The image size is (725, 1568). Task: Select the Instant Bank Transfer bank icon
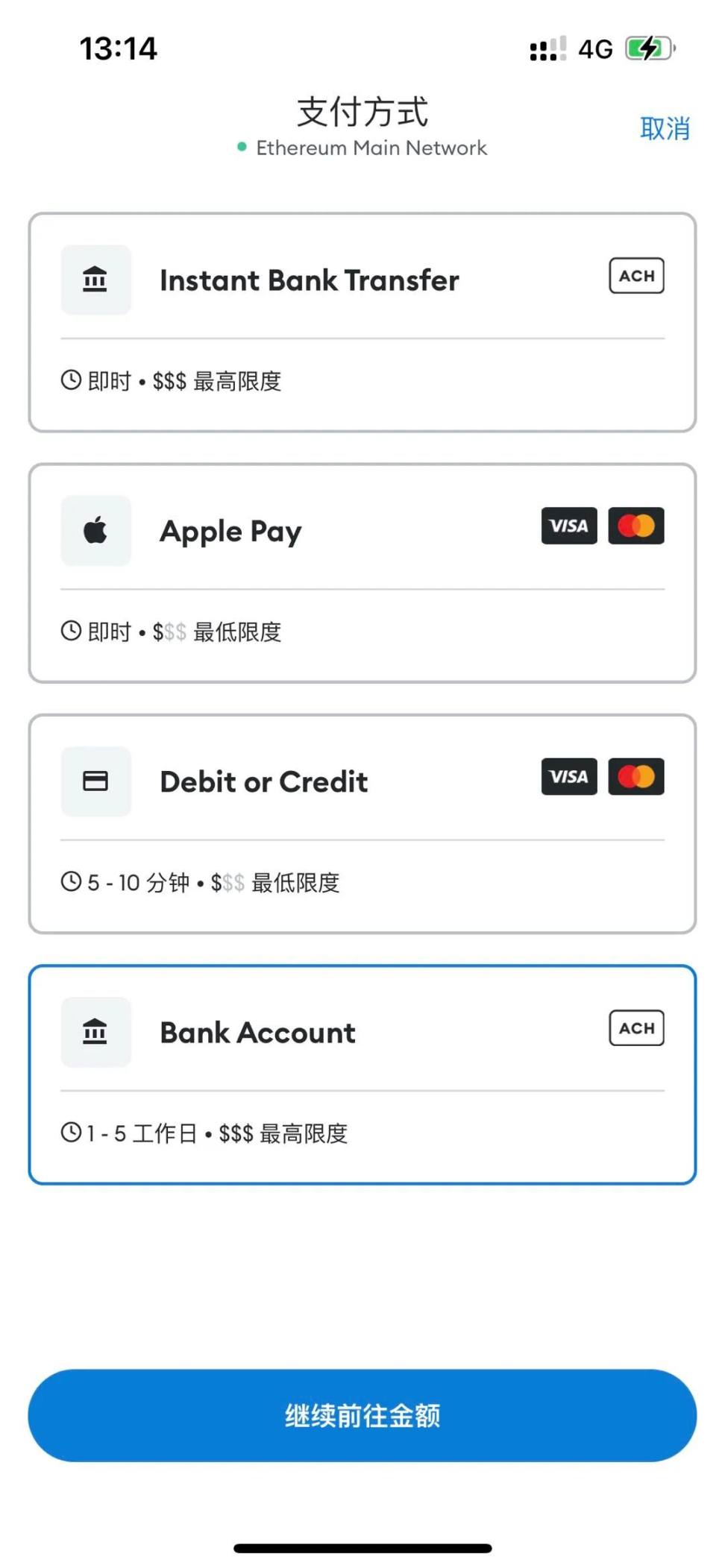point(95,279)
